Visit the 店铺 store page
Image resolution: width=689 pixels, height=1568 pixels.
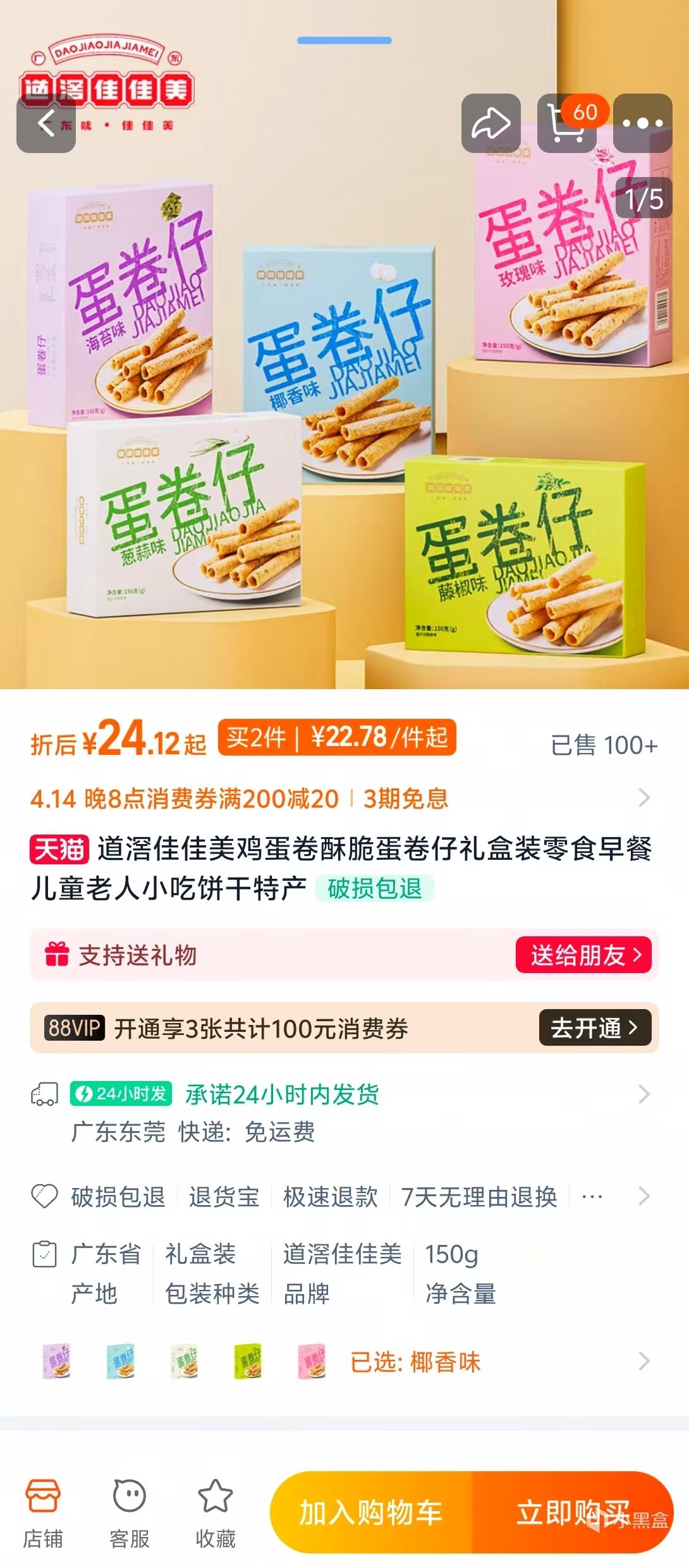pyautogui.click(x=43, y=1512)
